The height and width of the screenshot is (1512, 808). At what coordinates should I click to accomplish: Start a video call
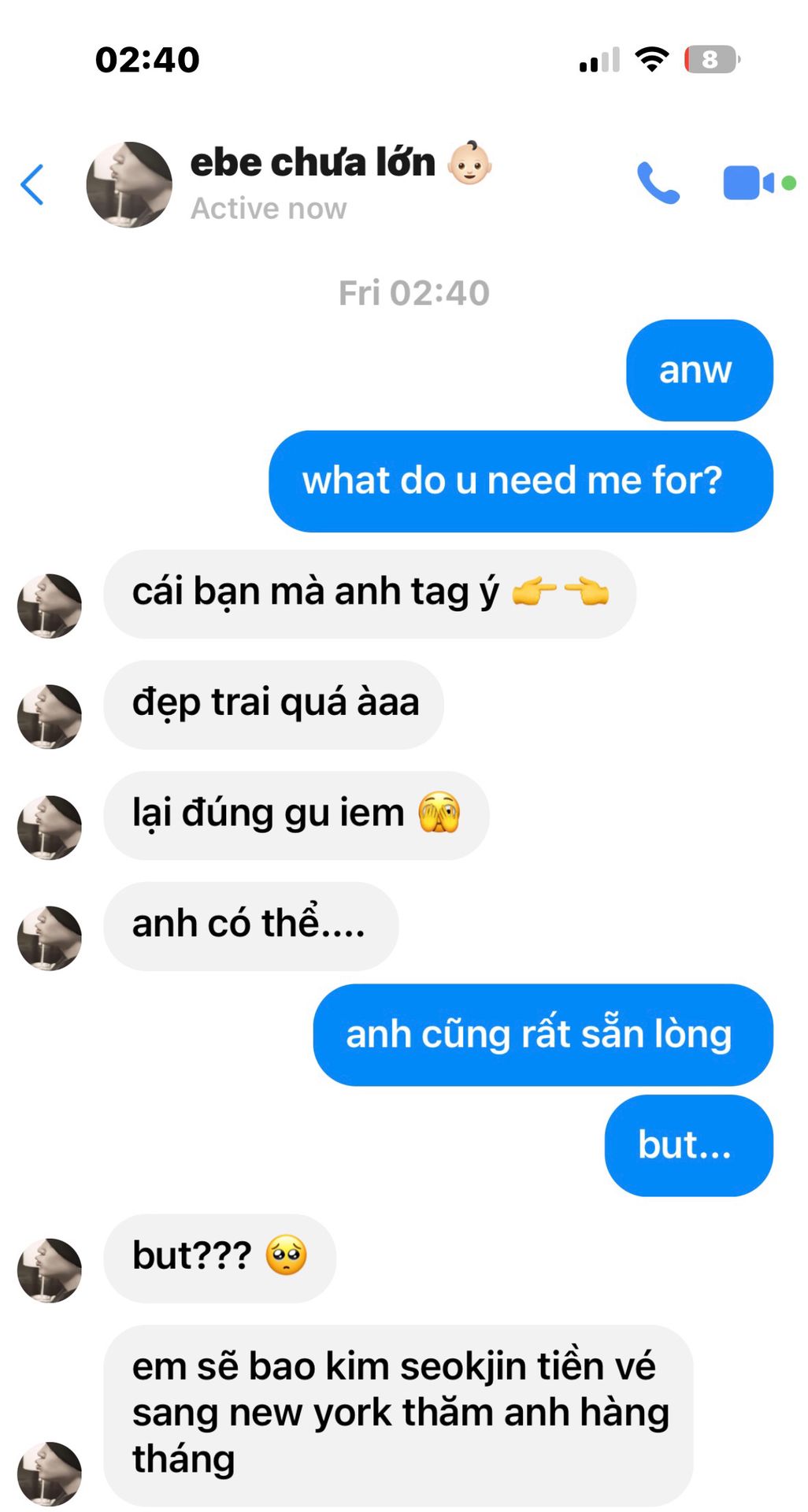[748, 183]
